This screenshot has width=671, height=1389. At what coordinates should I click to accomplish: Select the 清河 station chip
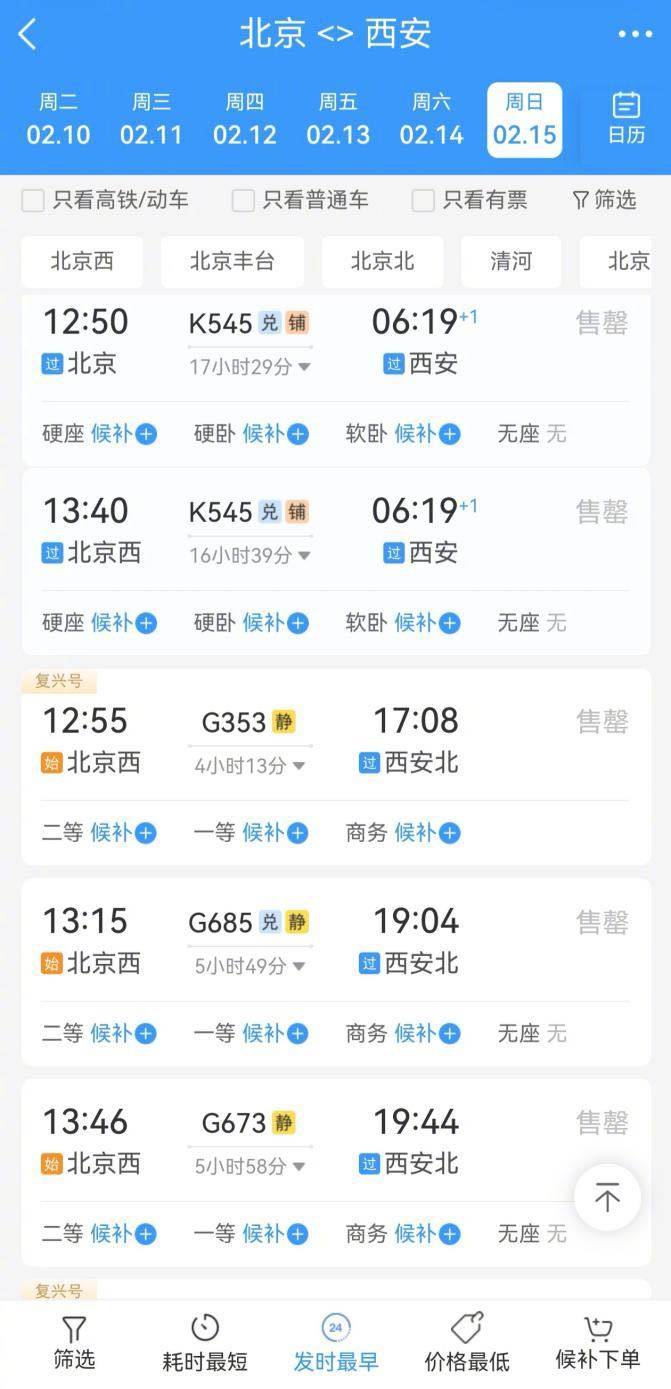[510, 262]
